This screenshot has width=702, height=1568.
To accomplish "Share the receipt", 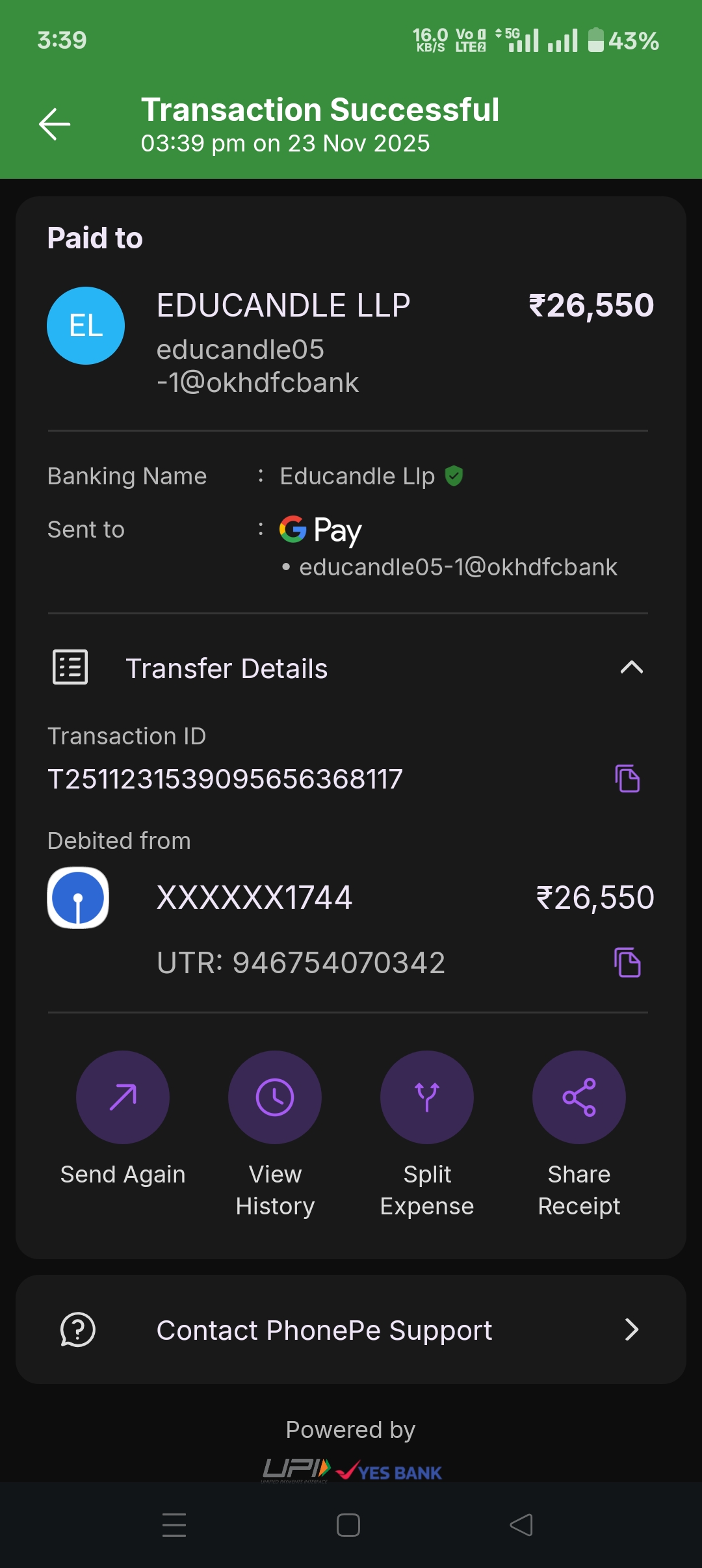I will (579, 1098).
